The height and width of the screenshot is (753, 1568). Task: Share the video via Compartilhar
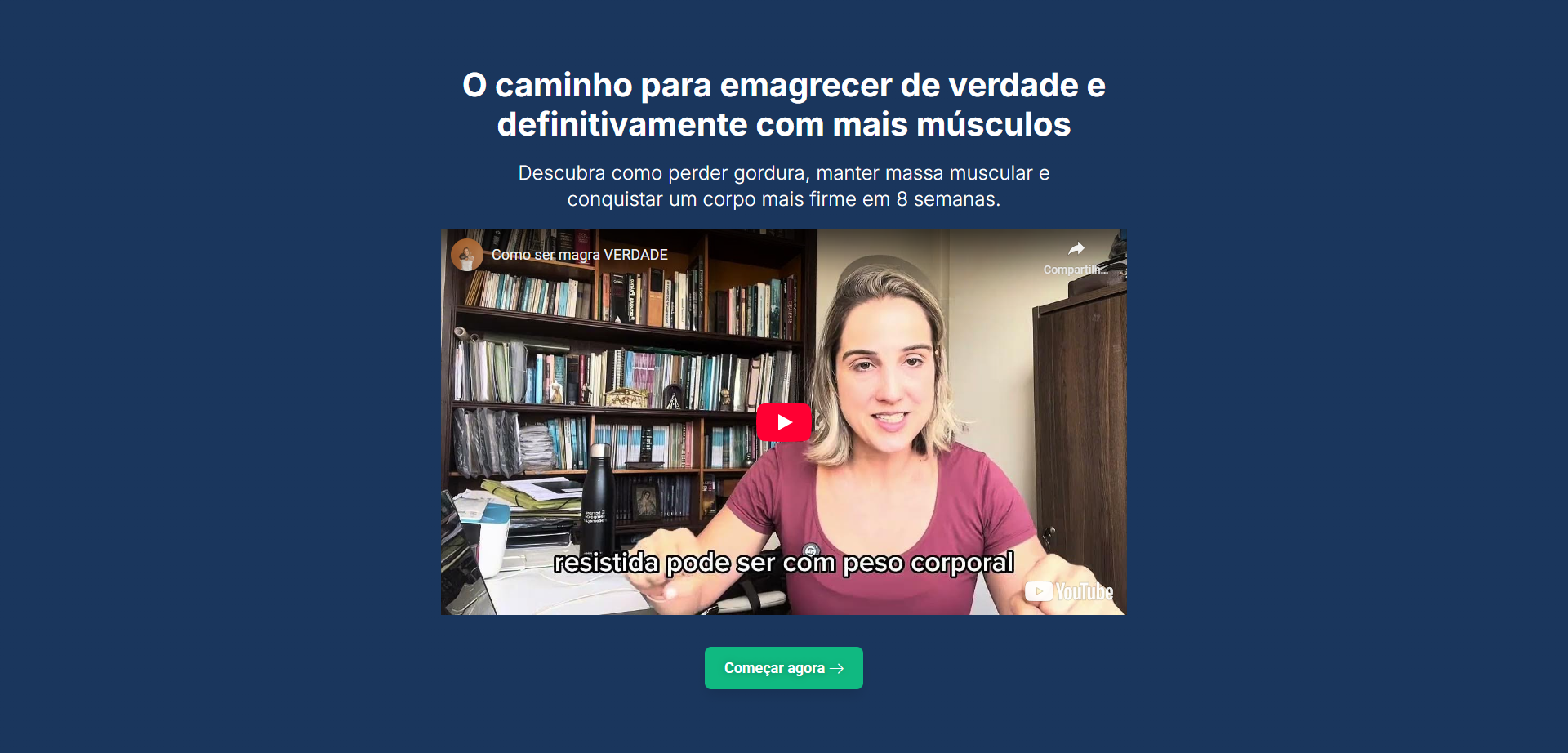tap(1076, 256)
